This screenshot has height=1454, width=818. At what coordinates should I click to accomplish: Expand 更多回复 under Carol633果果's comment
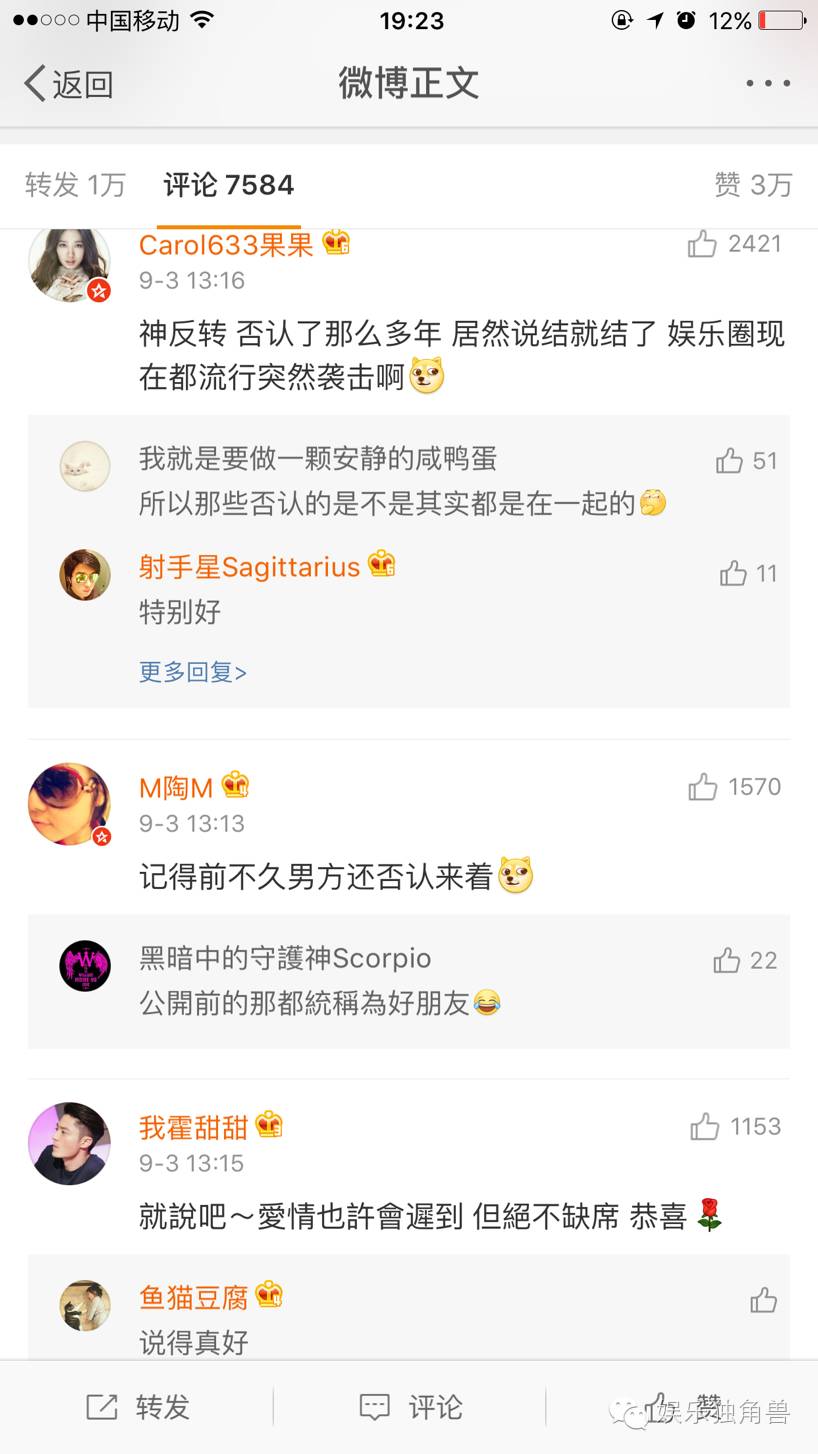tap(193, 672)
